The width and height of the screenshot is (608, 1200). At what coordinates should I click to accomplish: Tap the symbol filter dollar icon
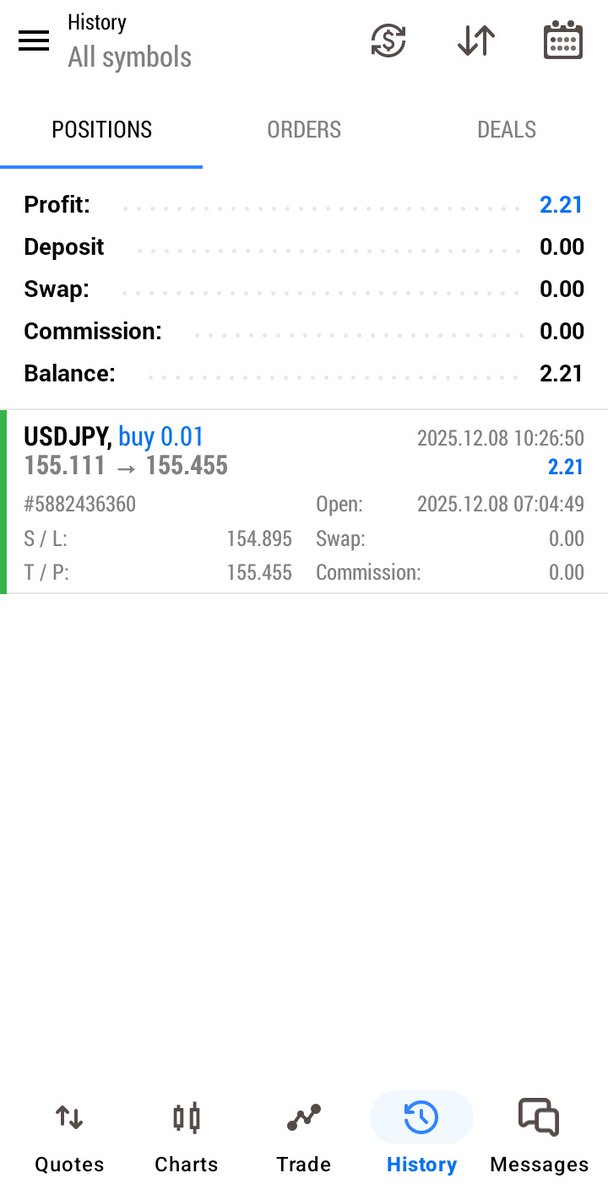pyautogui.click(x=388, y=40)
